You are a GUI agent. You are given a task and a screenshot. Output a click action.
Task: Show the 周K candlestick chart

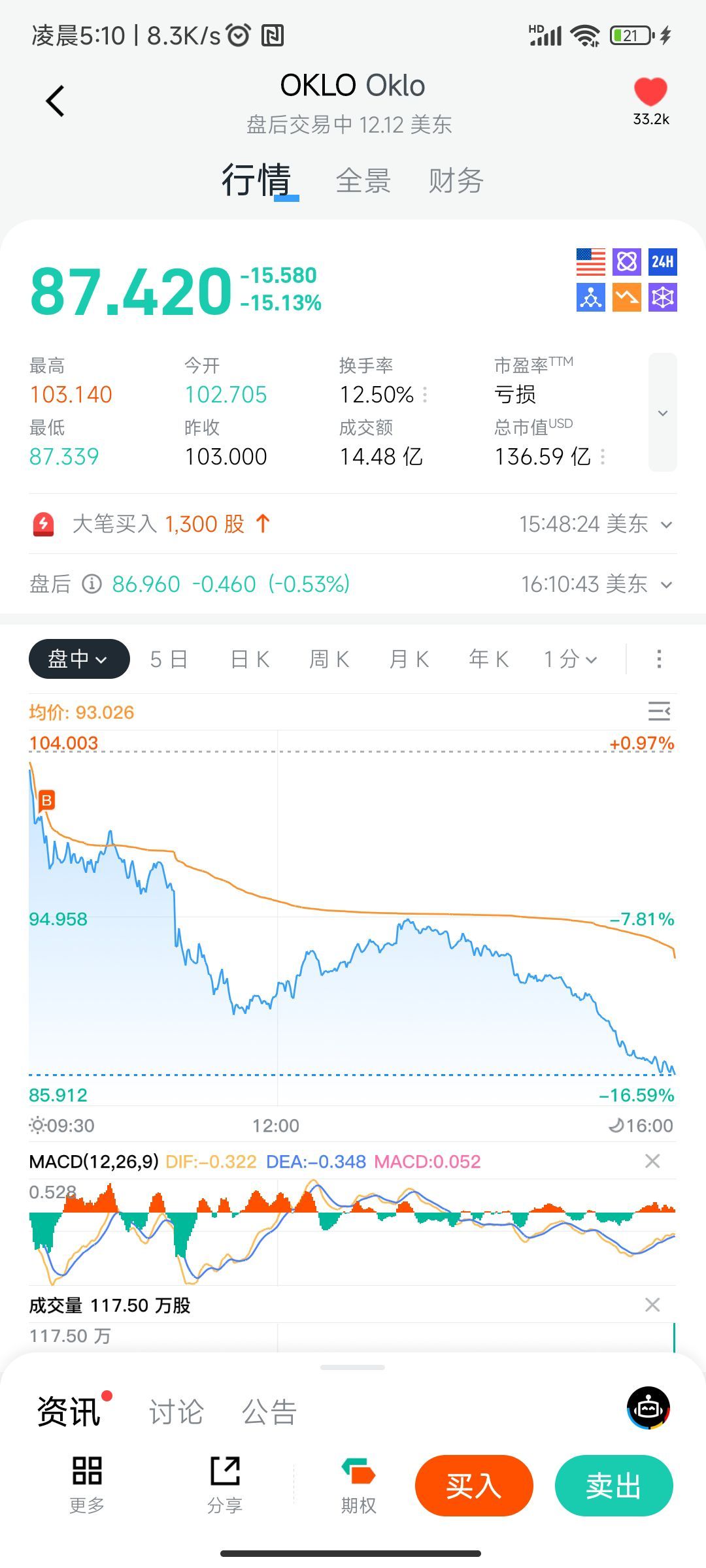[x=329, y=659]
